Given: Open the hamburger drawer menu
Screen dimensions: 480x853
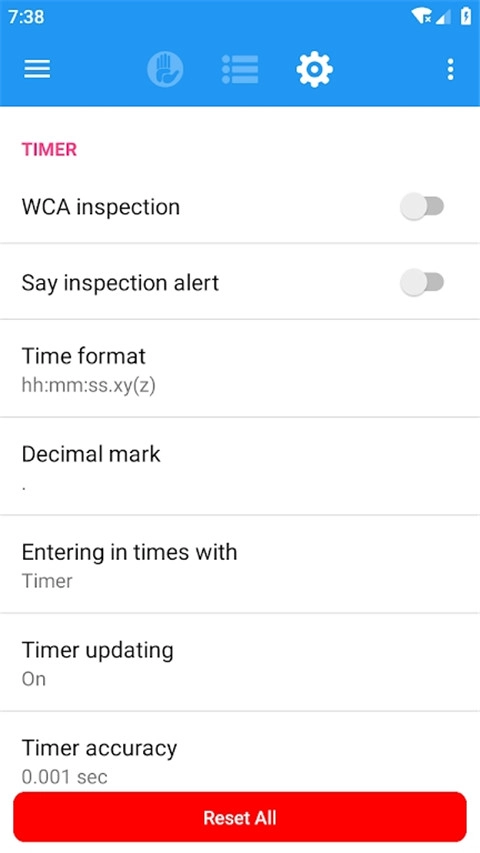Looking at the screenshot, I should click(x=37, y=69).
